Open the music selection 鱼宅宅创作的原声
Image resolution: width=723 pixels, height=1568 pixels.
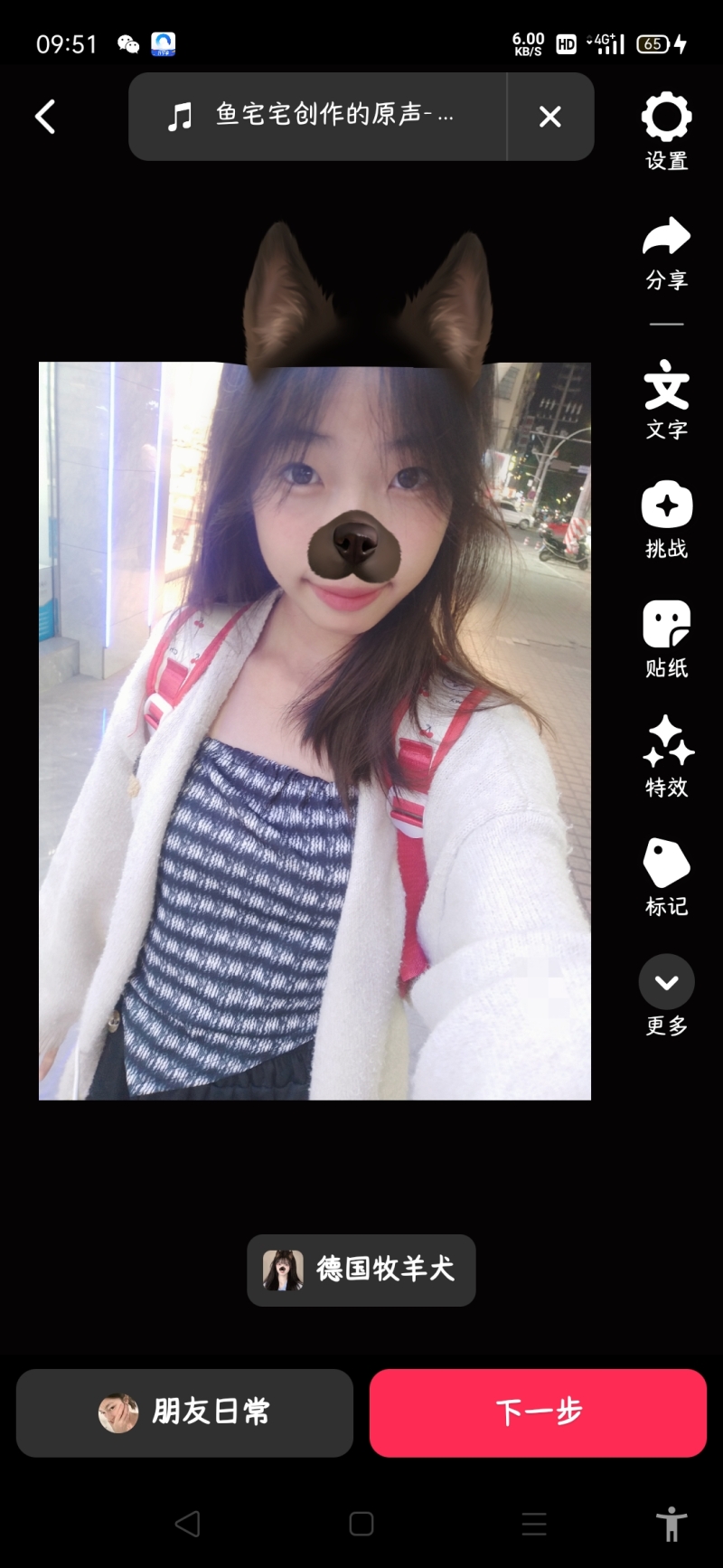coord(316,116)
